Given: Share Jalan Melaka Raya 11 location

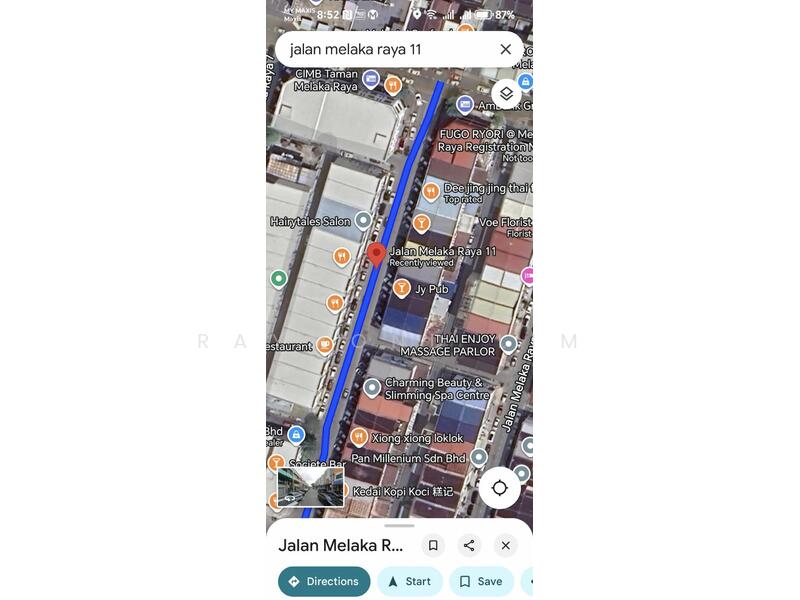Looking at the screenshot, I should click(x=469, y=545).
